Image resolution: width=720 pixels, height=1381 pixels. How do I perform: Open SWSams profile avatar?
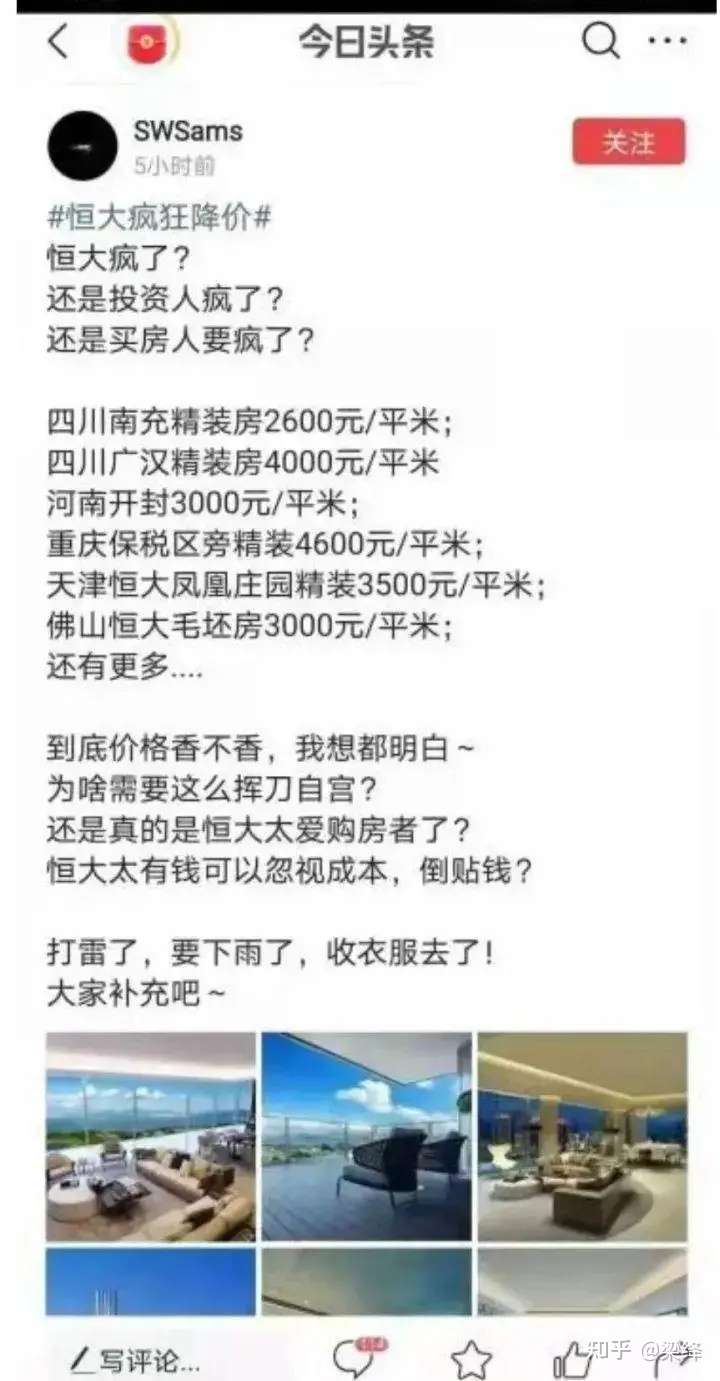coord(82,146)
